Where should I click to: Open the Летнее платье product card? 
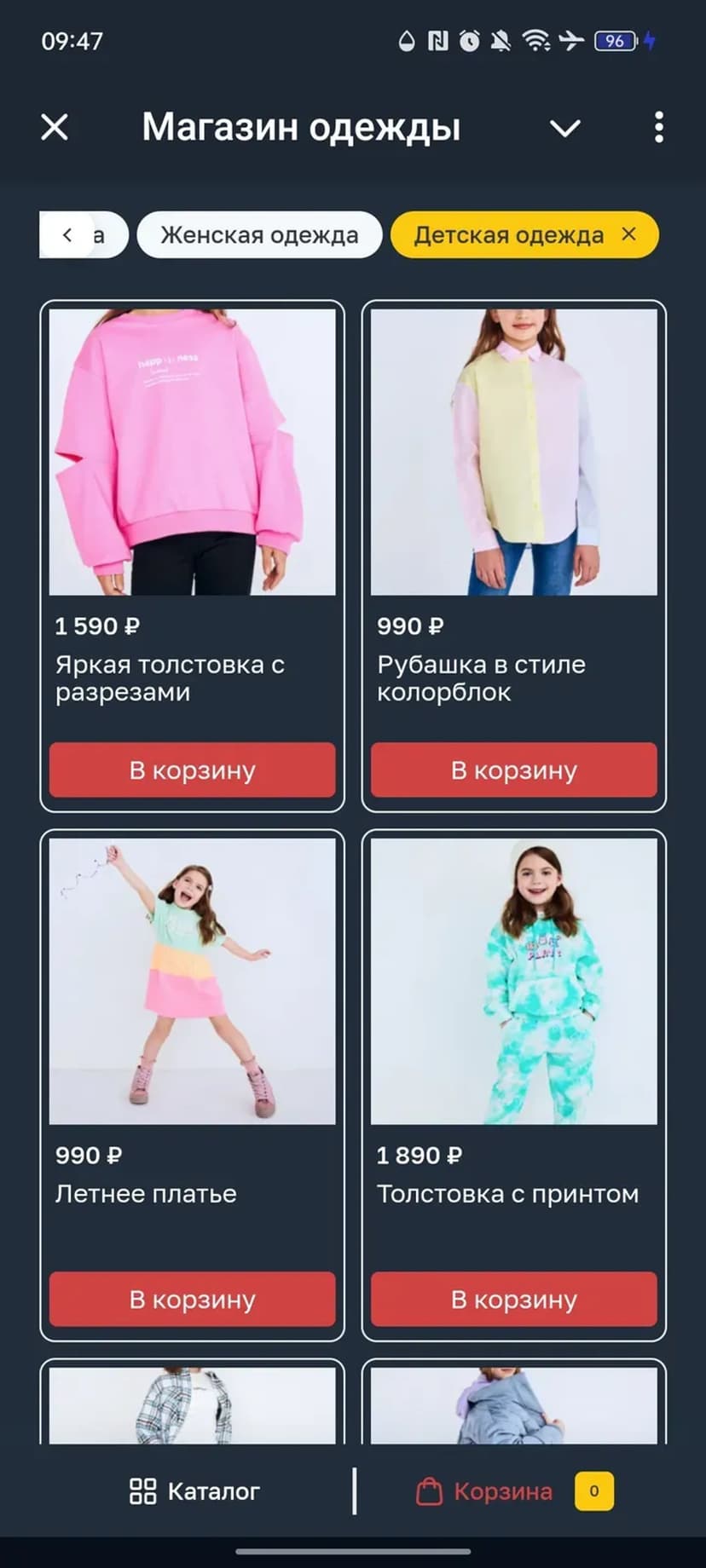pos(192,981)
